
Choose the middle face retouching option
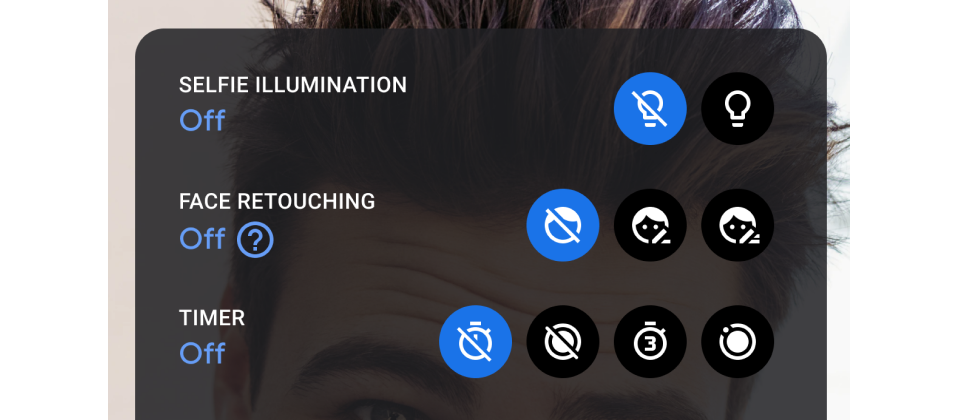click(650, 225)
